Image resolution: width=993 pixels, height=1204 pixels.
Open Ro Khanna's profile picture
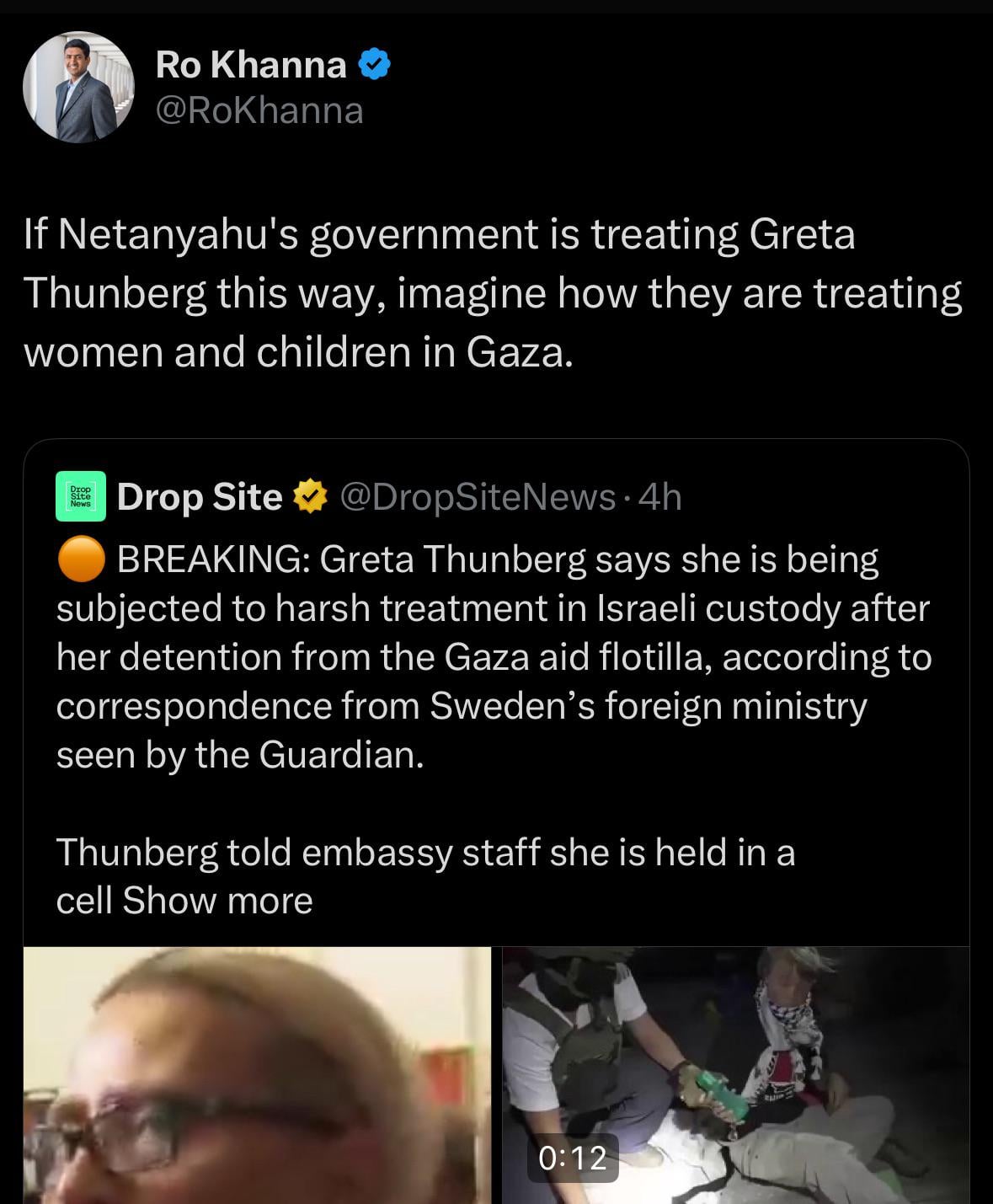pos(78,88)
